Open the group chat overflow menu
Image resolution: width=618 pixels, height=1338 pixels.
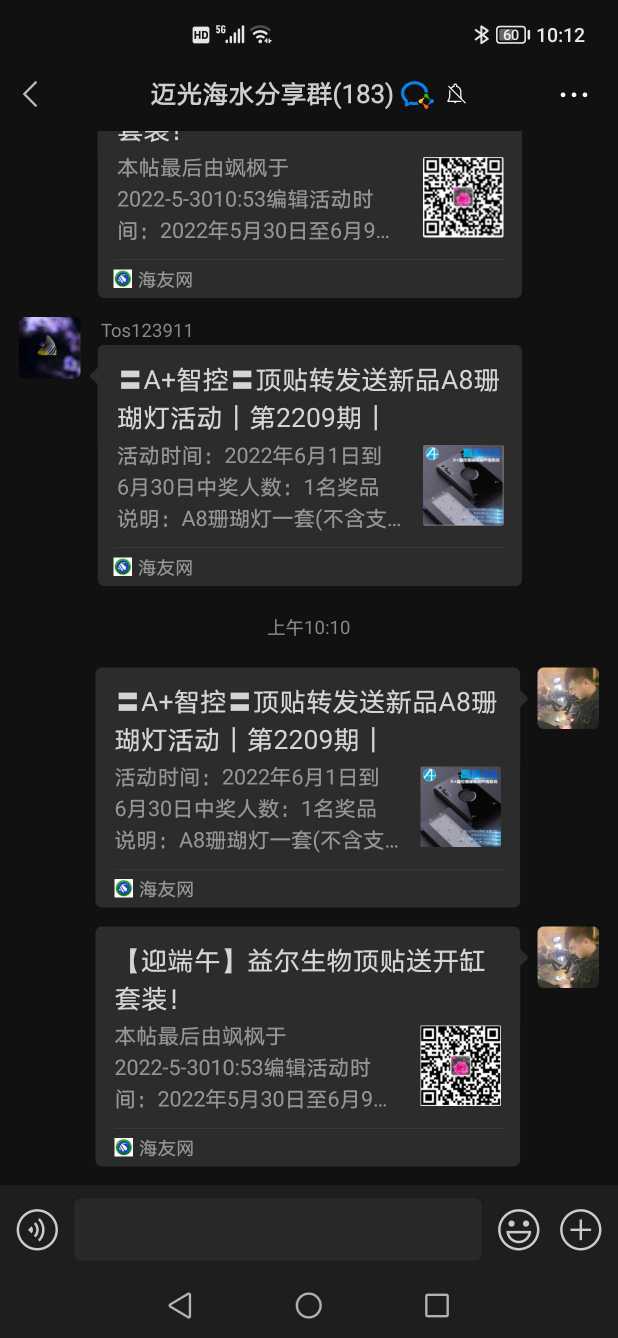click(574, 95)
